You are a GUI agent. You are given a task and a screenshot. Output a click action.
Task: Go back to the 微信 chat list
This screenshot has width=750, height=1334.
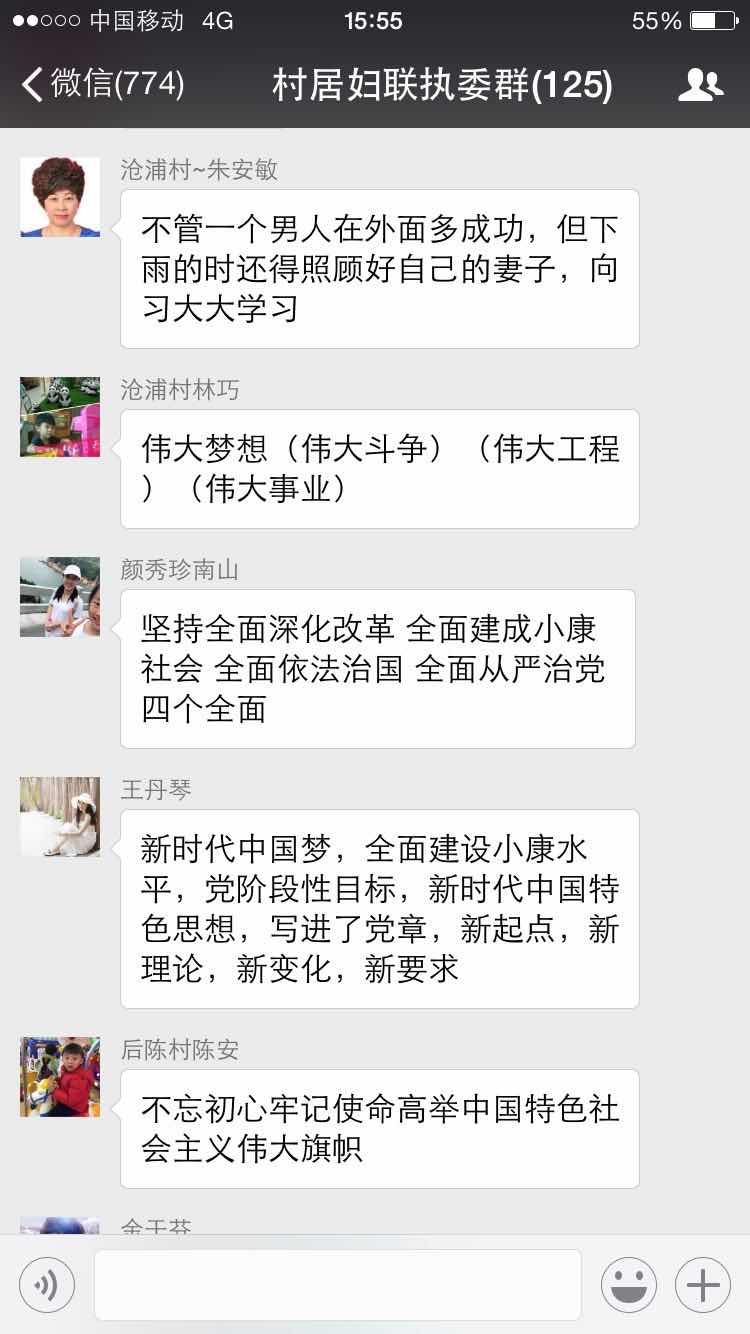tap(100, 85)
